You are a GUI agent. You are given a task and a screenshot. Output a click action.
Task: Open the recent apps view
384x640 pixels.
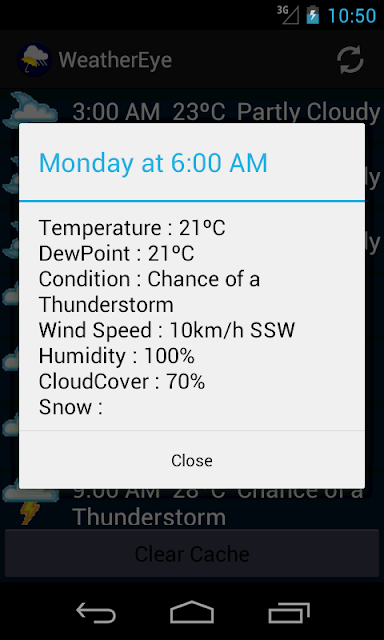(x=289, y=612)
